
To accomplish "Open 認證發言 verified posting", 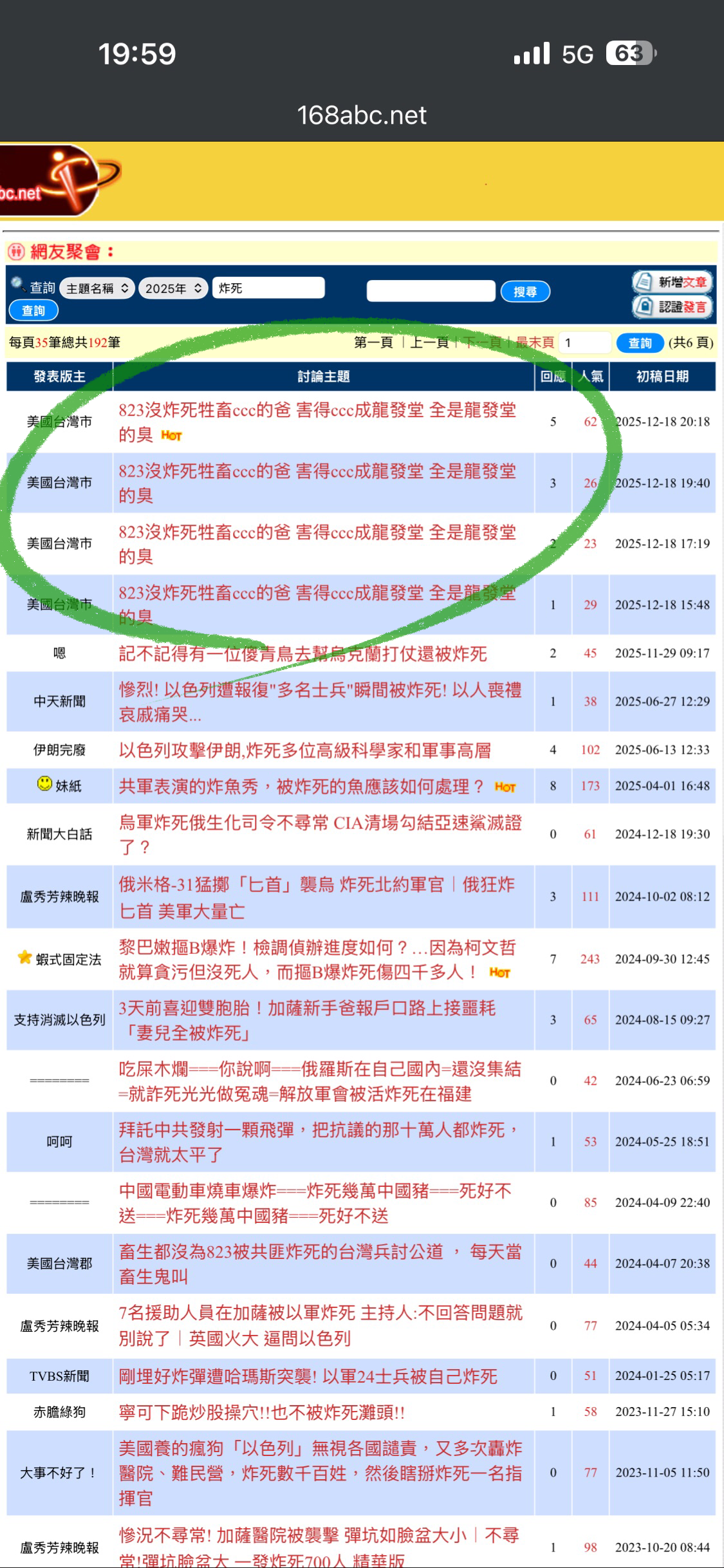I will click(x=673, y=307).
